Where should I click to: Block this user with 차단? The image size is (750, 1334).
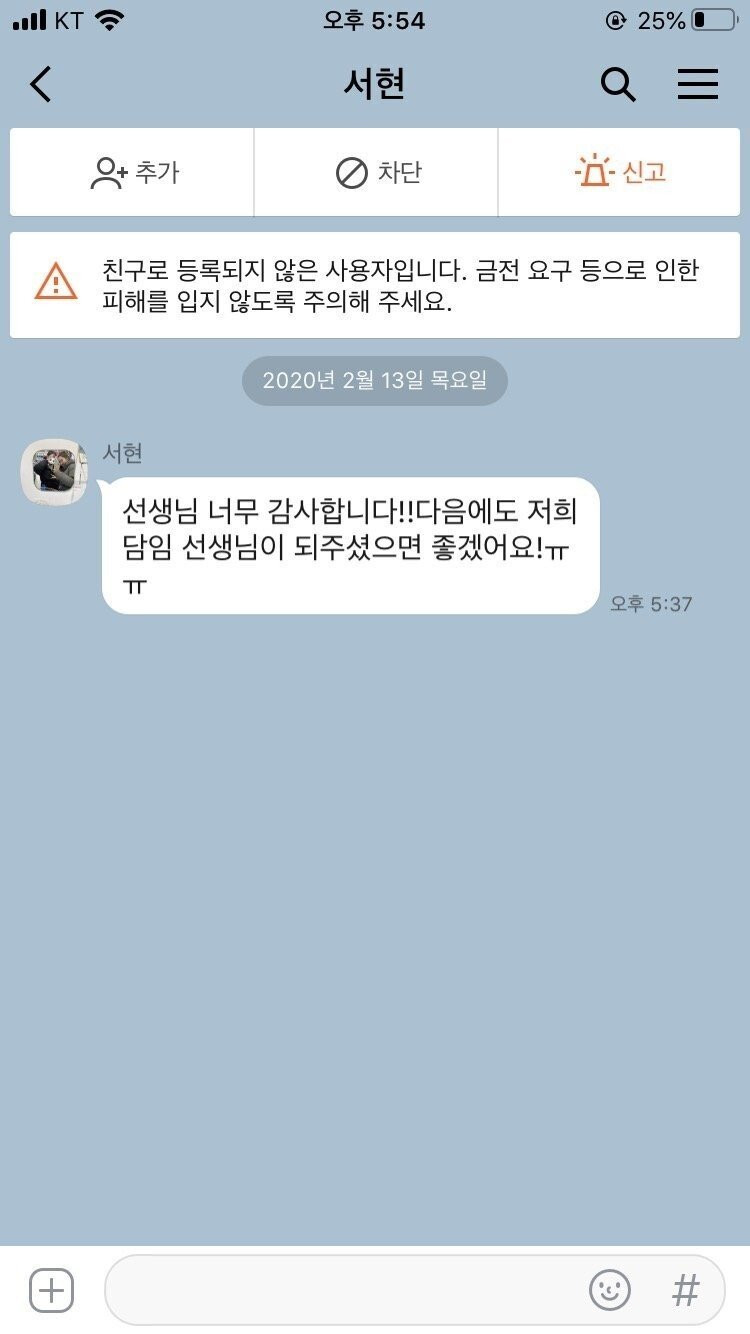[x=377, y=172]
